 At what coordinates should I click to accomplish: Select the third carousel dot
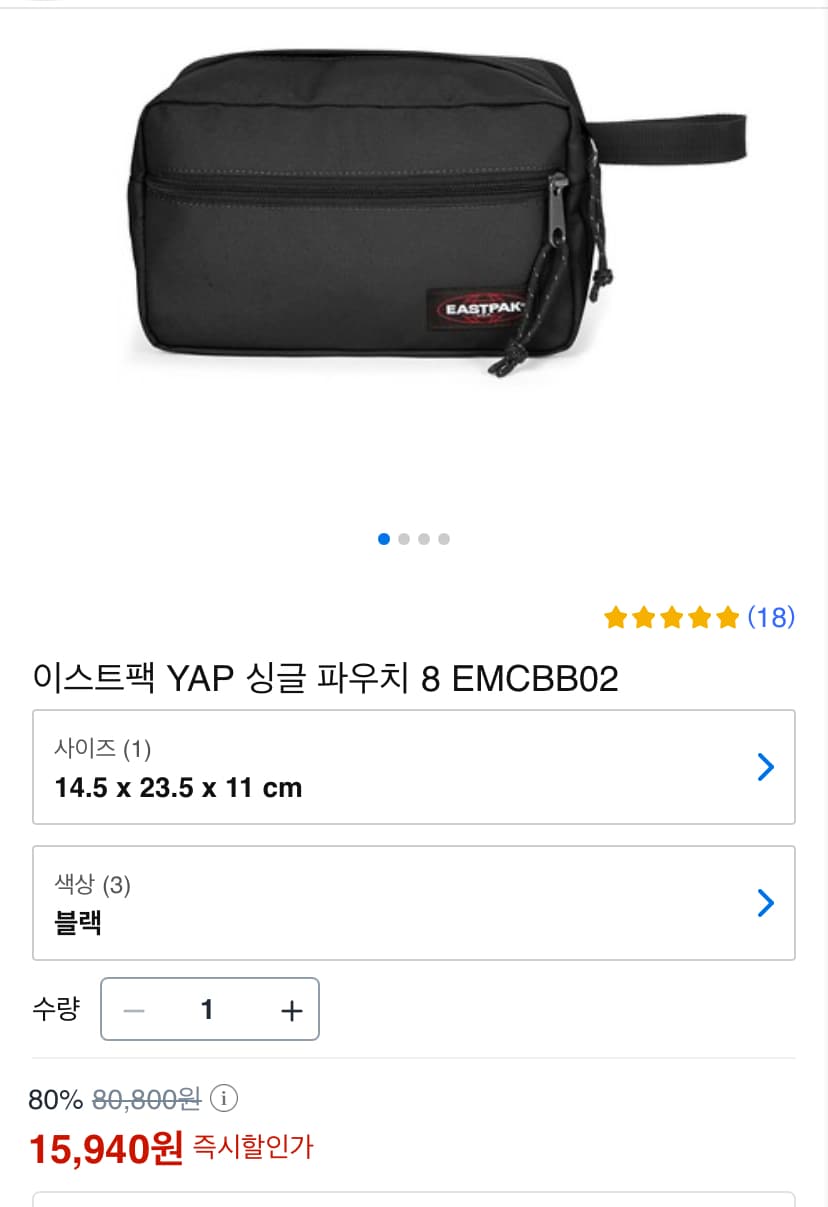pyautogui.click(x=424, y=539)
